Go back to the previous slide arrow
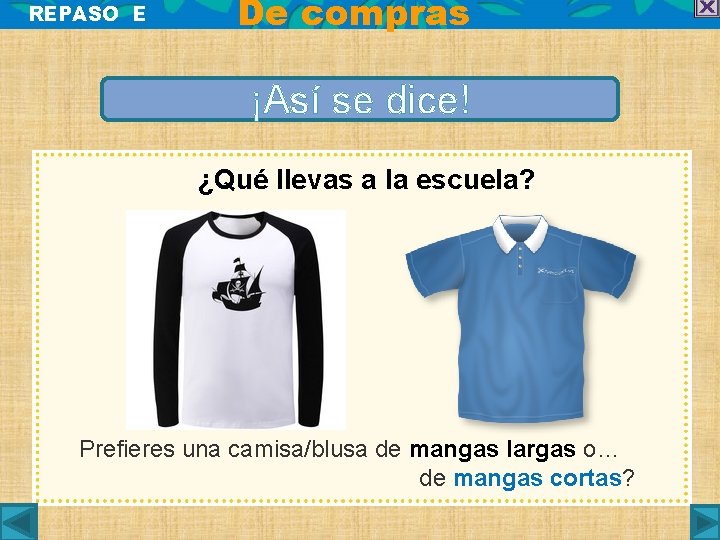Screen dimensions: 720x540 18,522
